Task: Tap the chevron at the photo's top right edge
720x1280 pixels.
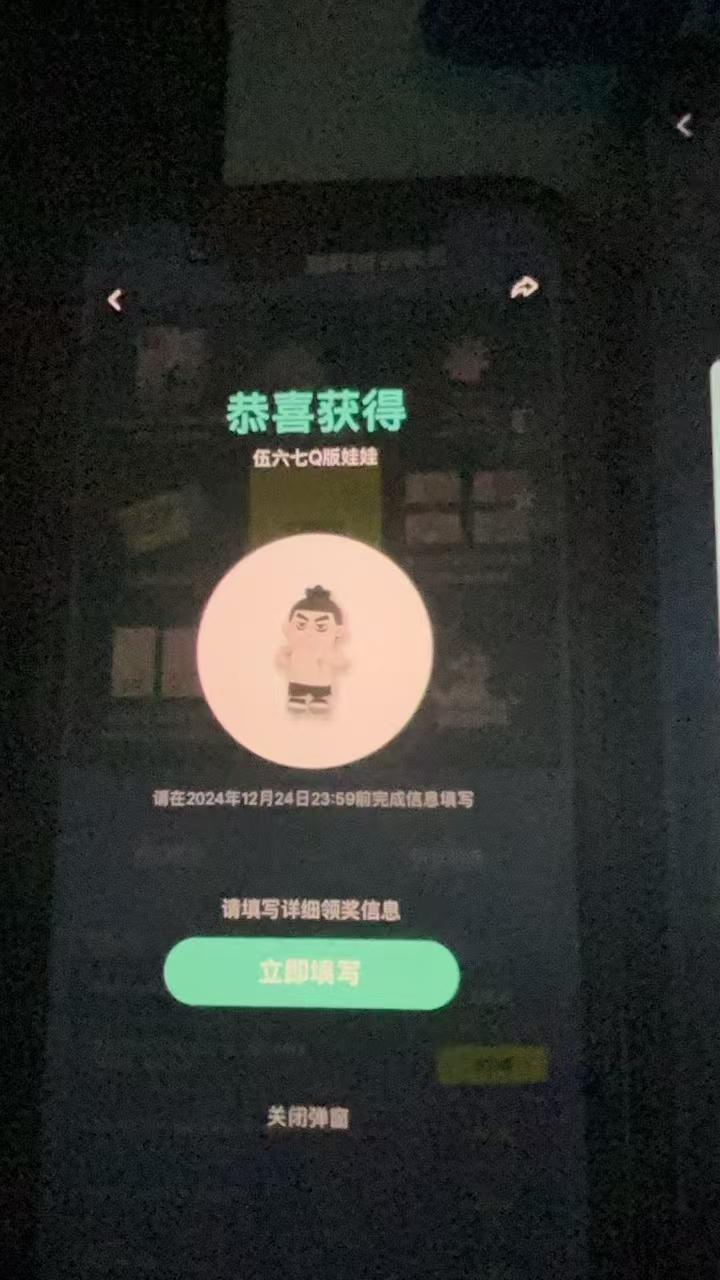Action: pyautogui.click(x=683, y=127)
